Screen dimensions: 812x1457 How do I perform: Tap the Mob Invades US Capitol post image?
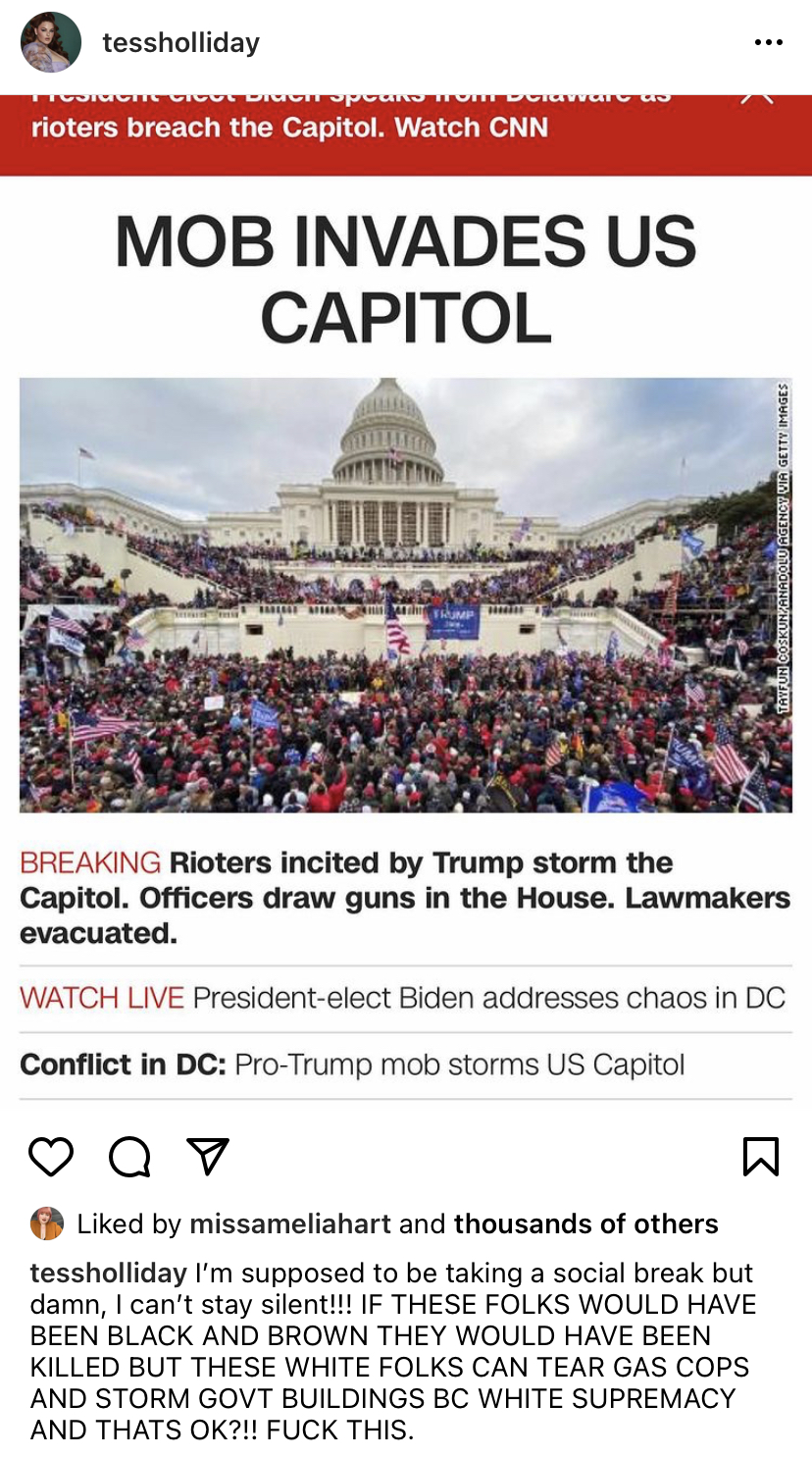click(406, 597)
